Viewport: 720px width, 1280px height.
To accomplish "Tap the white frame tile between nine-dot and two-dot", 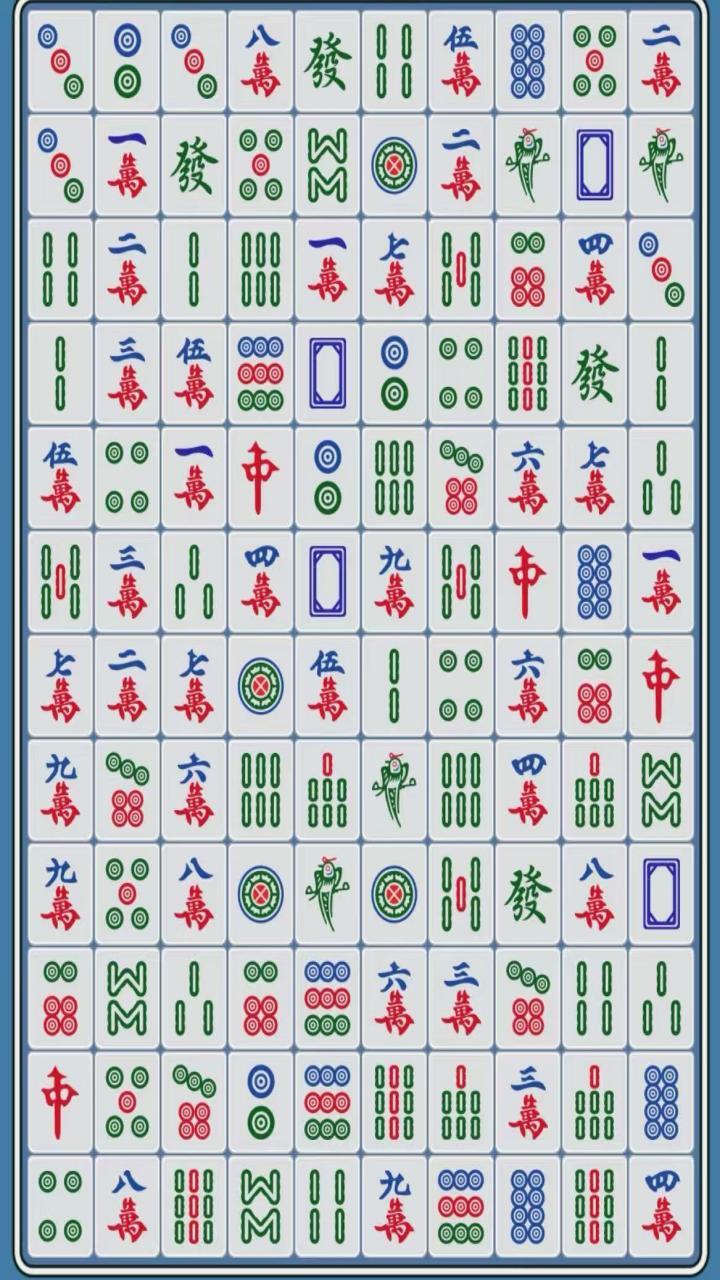I will click(327, 373).
